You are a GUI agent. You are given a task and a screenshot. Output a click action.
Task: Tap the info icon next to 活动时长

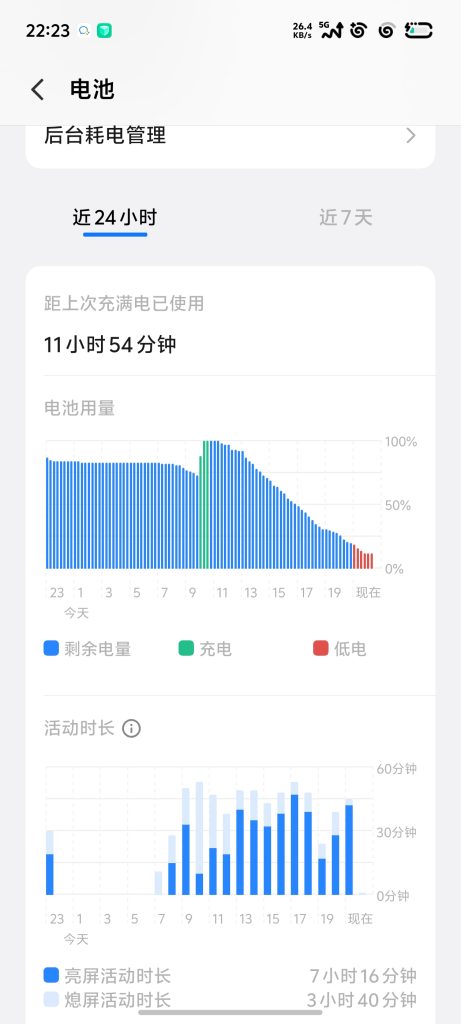(x=131, y=728)
